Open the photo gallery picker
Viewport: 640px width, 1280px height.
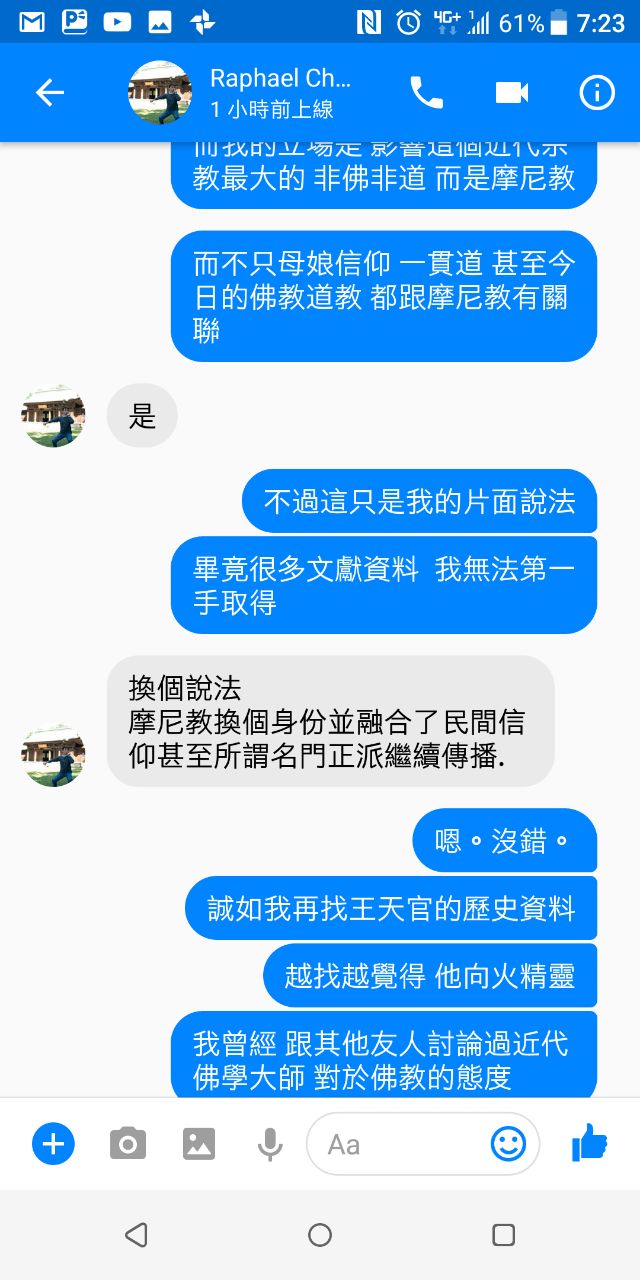coord(199,1143)
